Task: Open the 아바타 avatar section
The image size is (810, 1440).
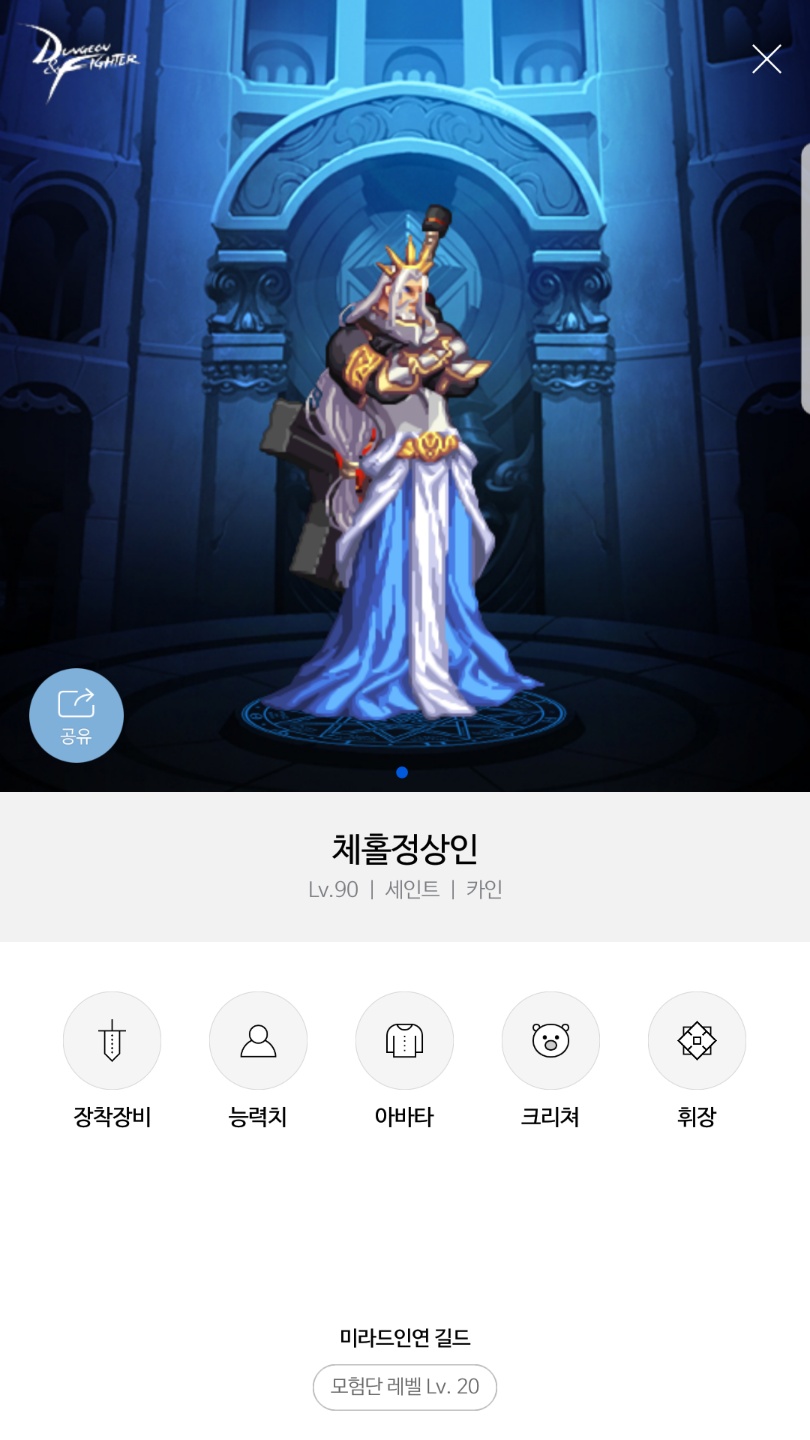Action: pyautogui.click(x=404, y=1041)
